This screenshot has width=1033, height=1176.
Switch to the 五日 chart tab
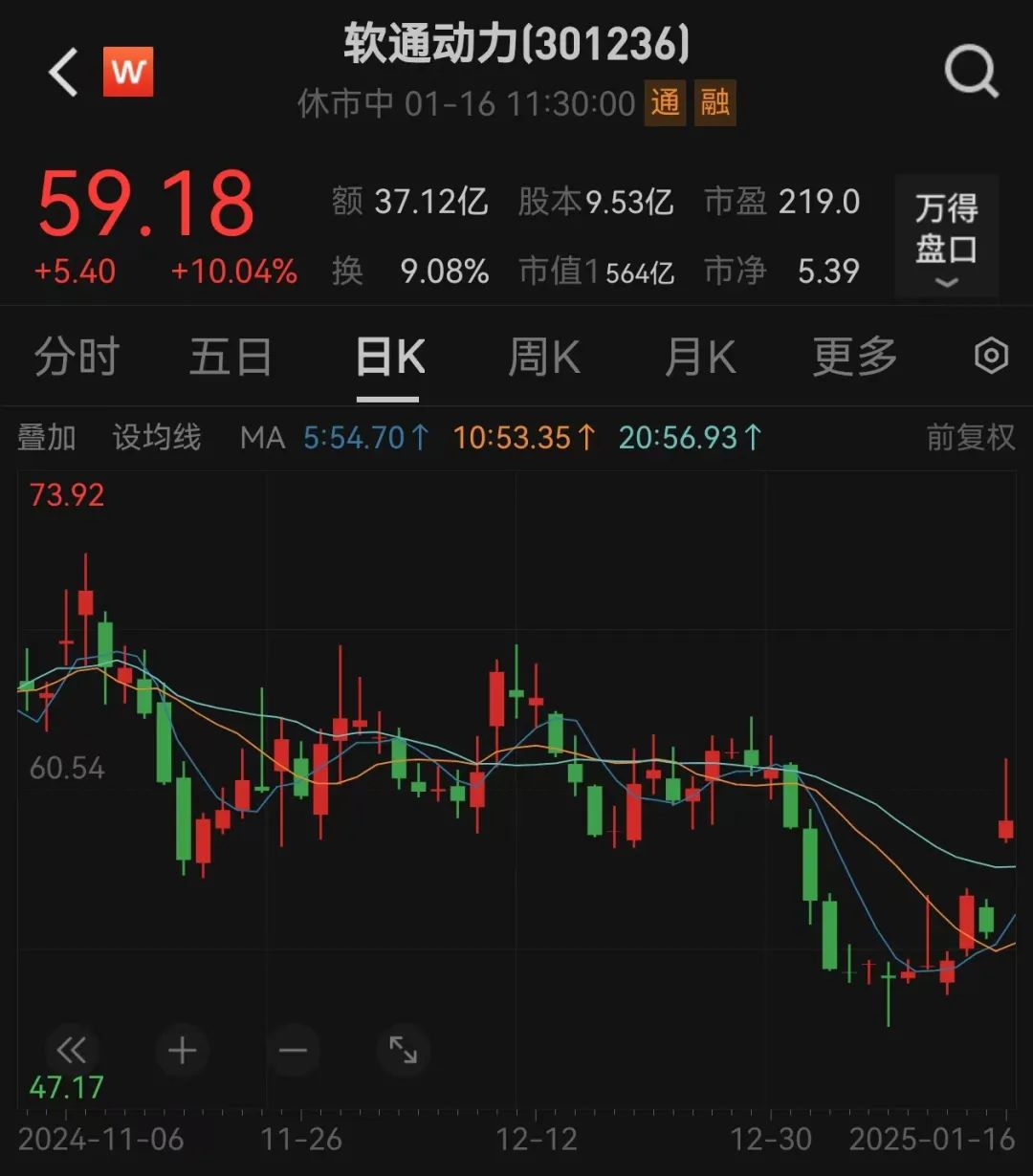231,358
